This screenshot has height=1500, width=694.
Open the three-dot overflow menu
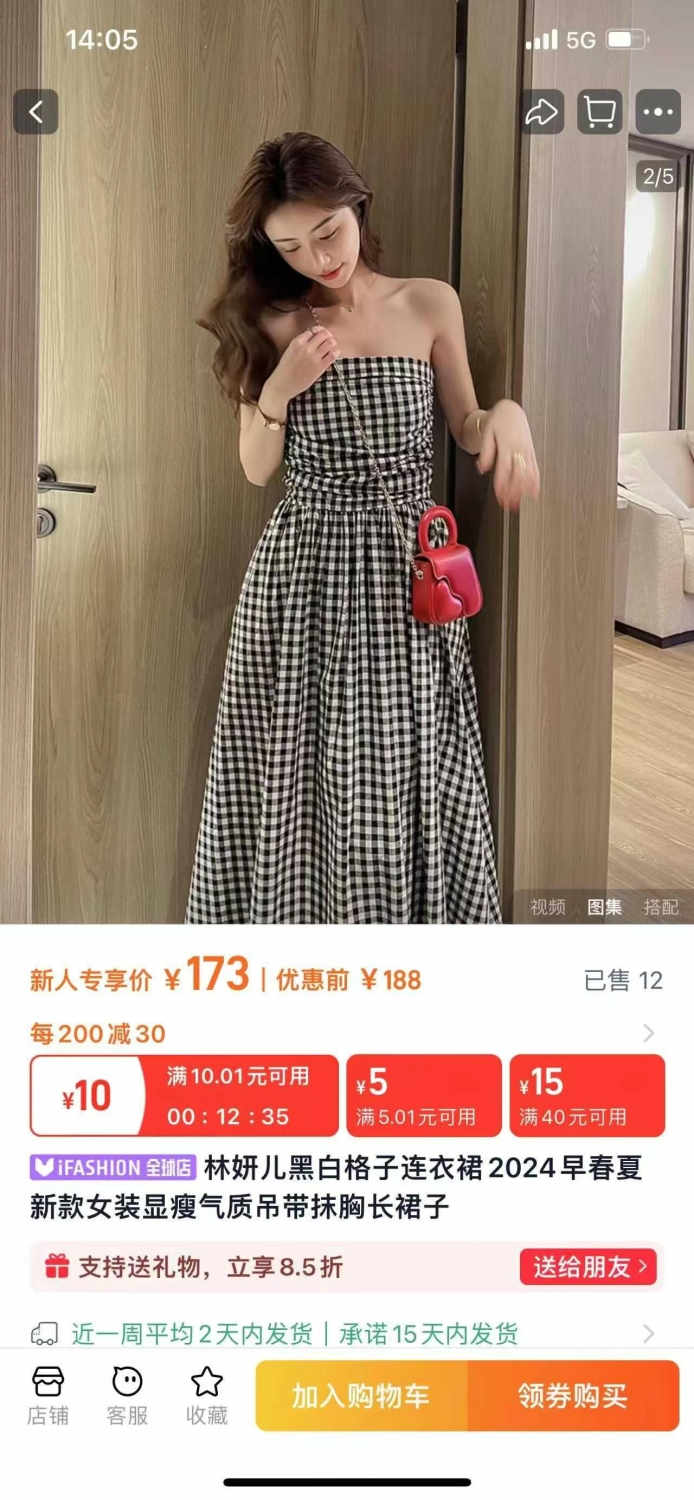tap(659, 112)
